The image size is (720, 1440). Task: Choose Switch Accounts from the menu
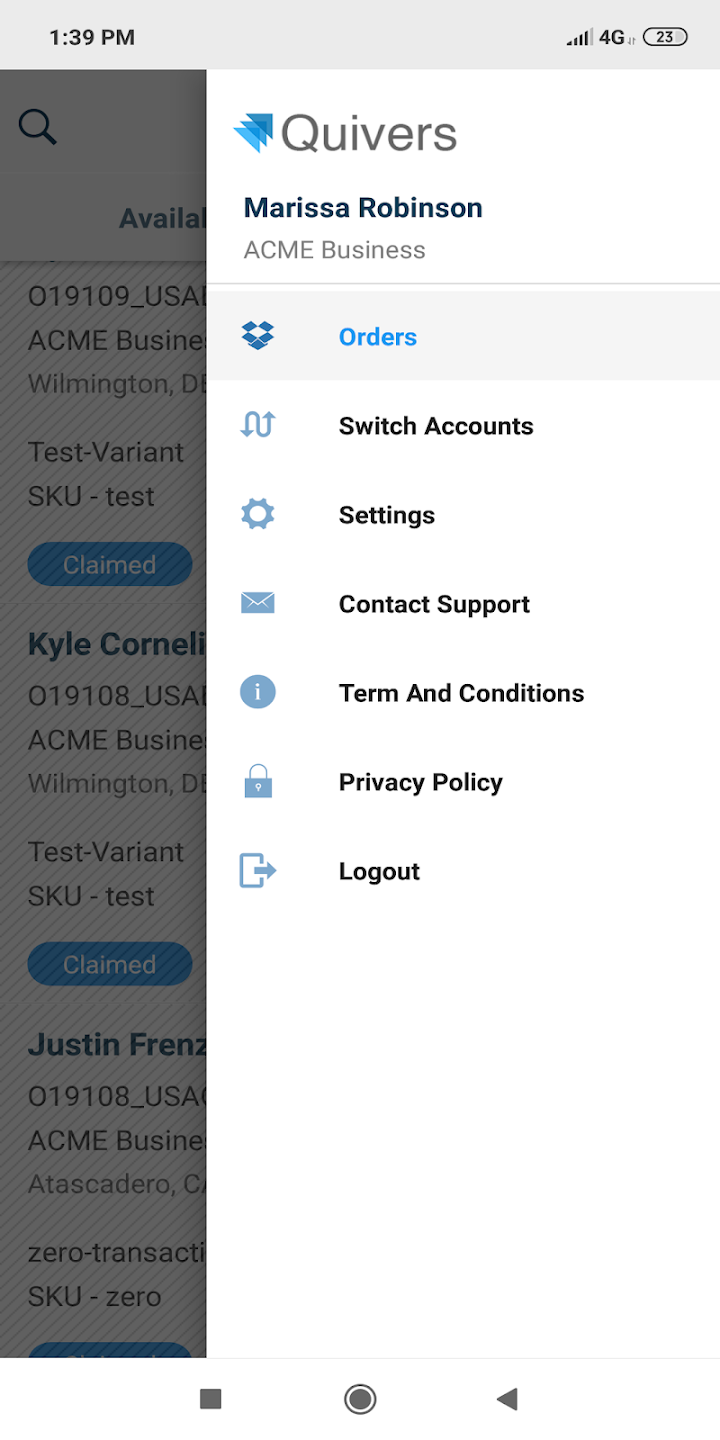[436, 425]
